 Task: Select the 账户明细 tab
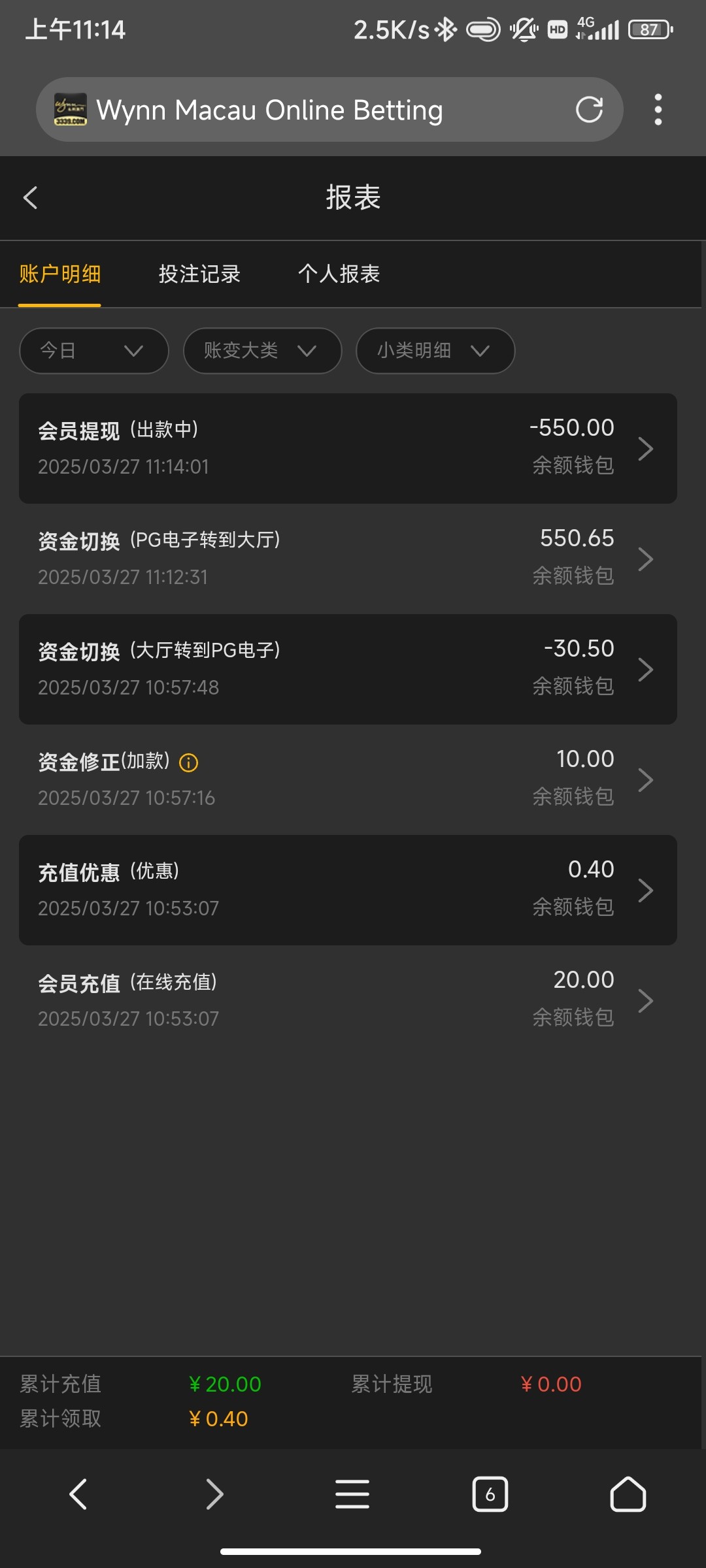point(59,274)
